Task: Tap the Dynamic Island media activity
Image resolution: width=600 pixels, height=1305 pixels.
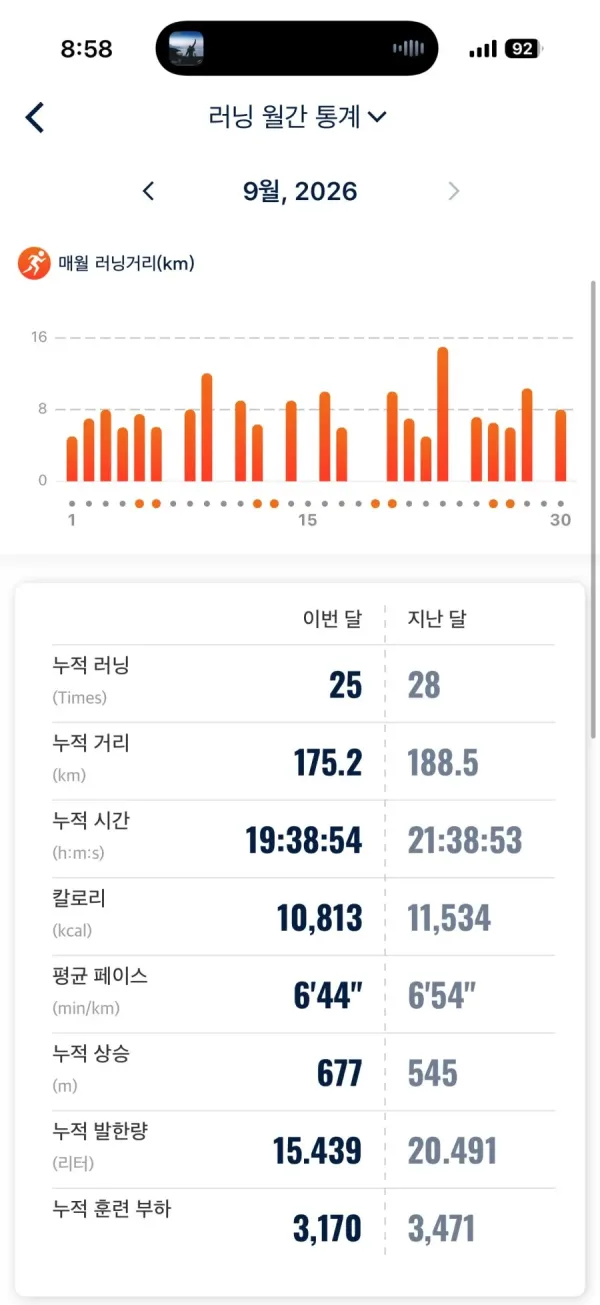Action: [297, 48]
